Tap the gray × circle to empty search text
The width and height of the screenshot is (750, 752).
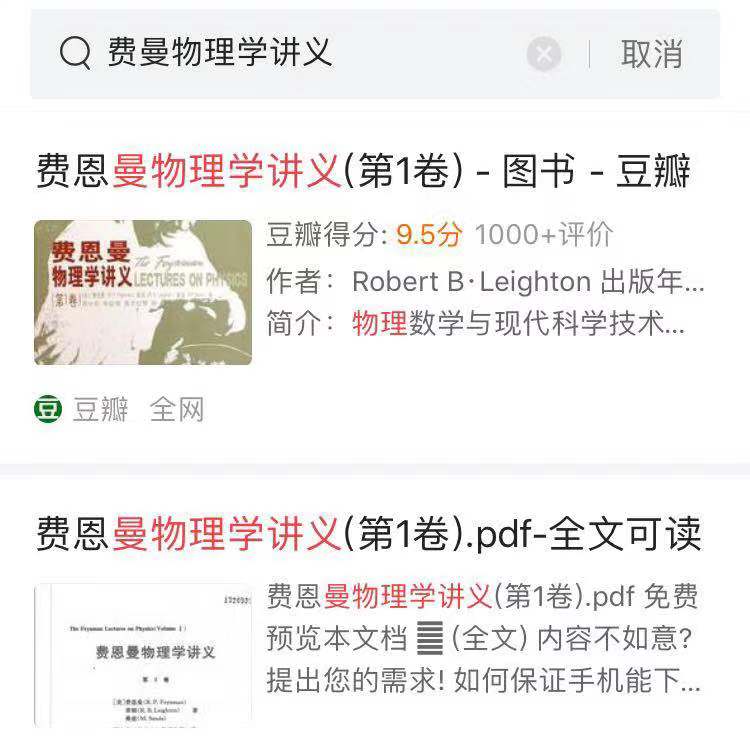click(x=544, y=54)
